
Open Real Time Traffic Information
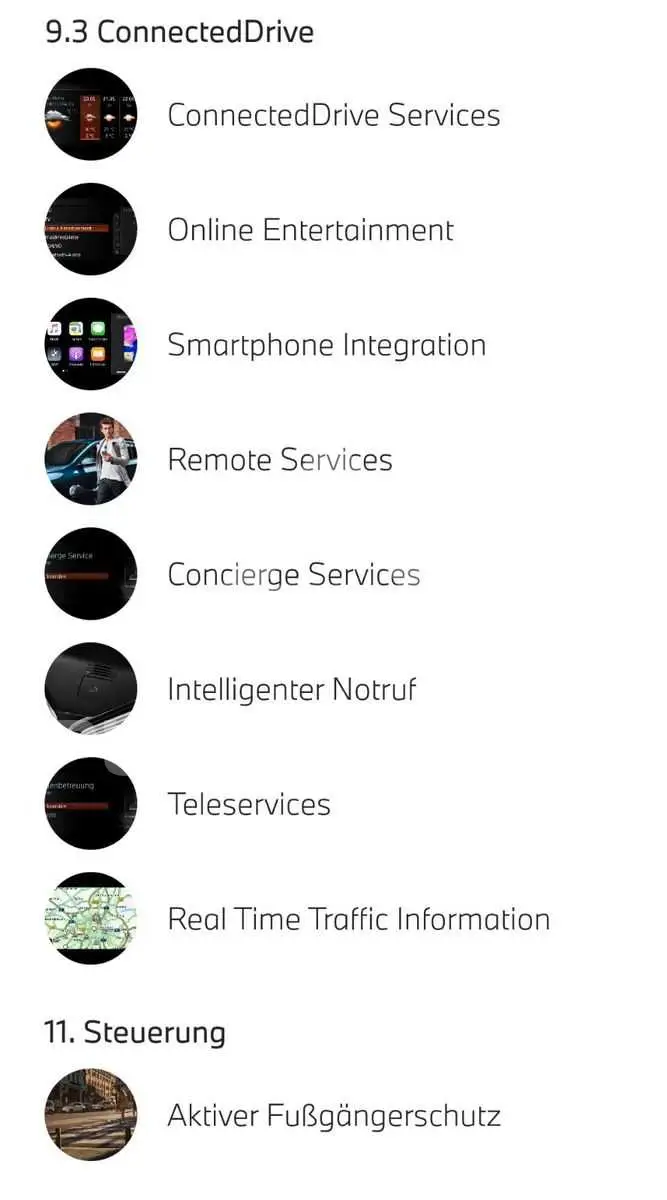358,920
